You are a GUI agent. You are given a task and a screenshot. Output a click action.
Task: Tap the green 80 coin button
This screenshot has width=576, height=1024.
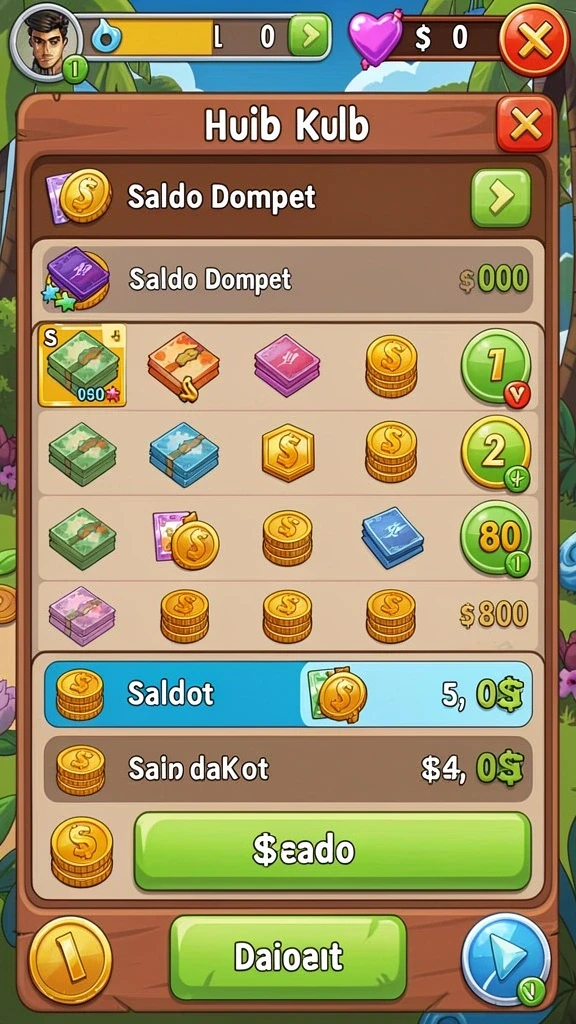[x=496, y=537]
